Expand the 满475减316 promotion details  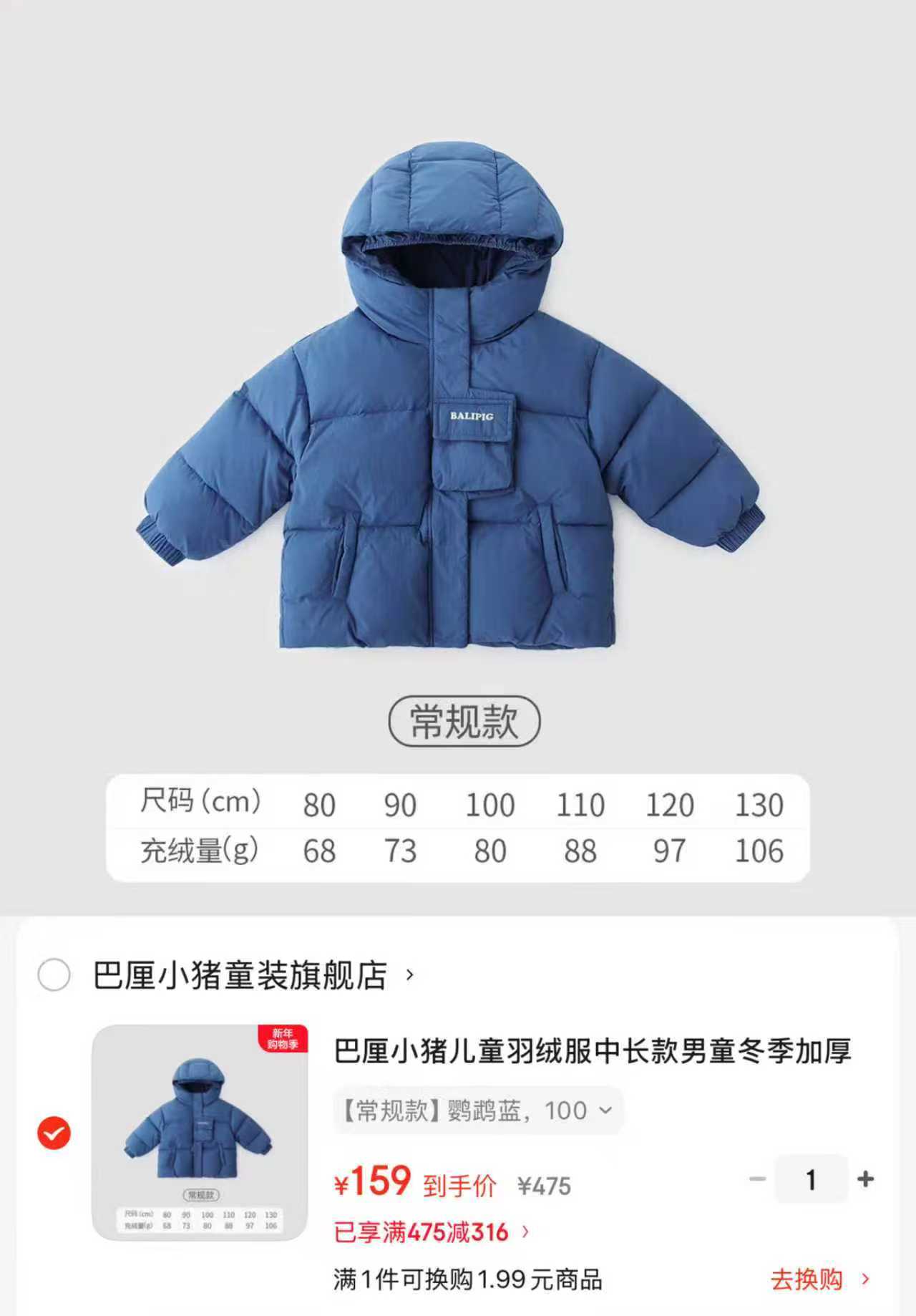tap(422, 1232)
